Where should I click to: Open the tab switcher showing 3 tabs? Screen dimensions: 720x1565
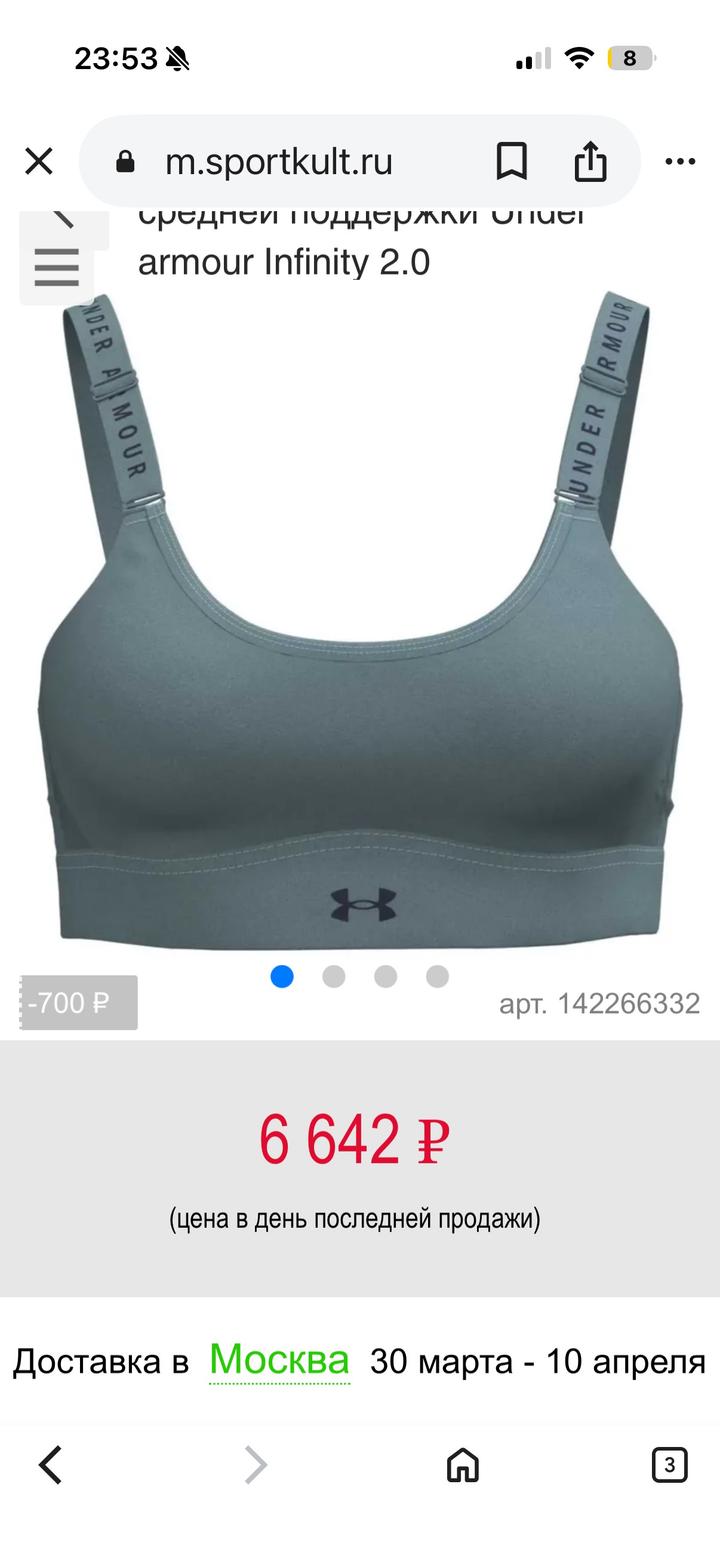click(x=669, y=1465)
